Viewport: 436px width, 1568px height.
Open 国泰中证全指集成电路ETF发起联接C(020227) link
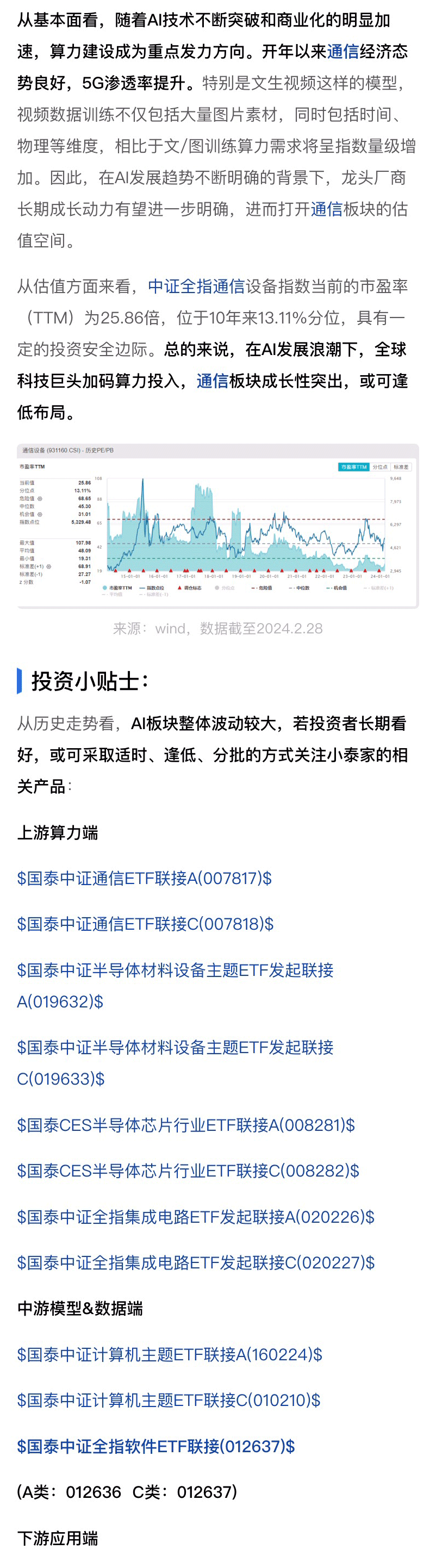pos(196,1263)
